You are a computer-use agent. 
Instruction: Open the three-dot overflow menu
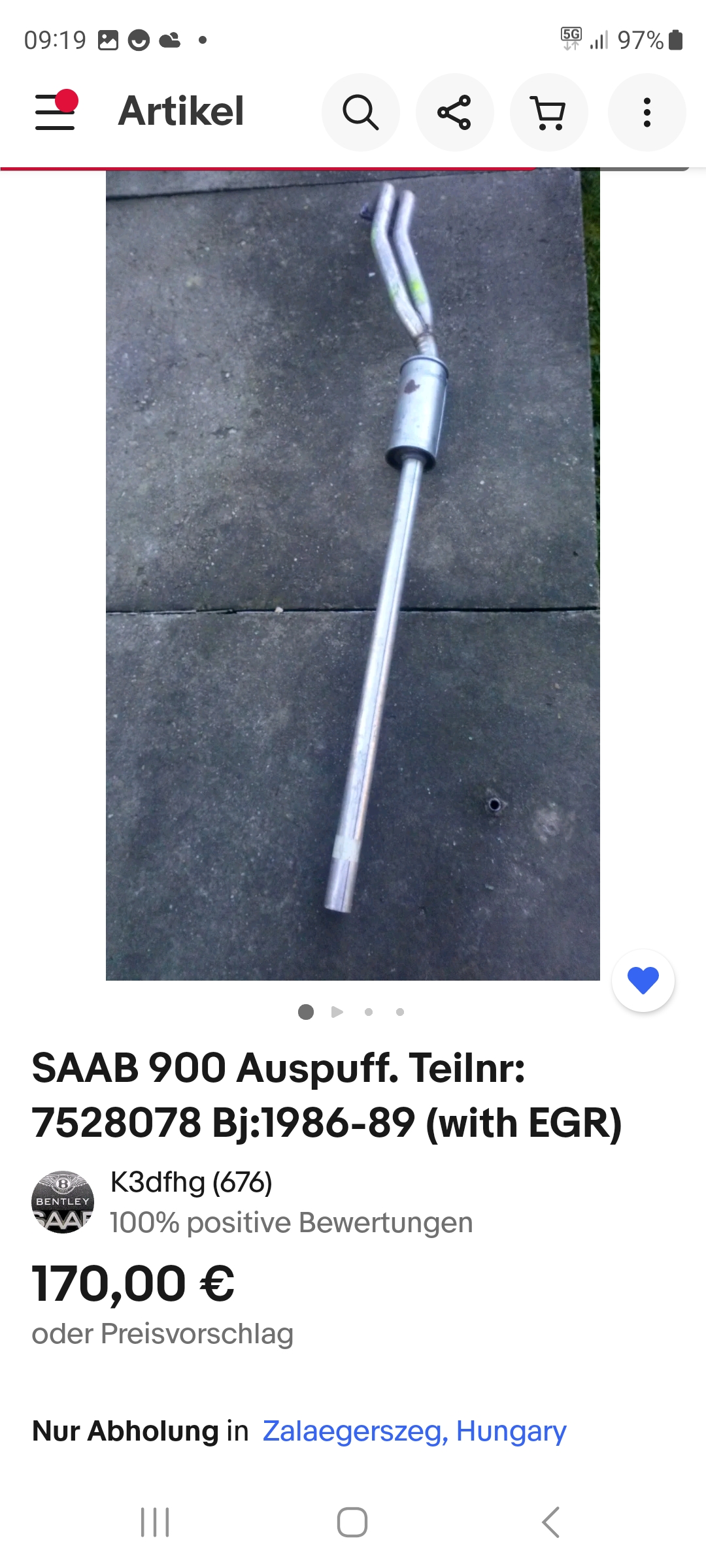pos(647,112)
